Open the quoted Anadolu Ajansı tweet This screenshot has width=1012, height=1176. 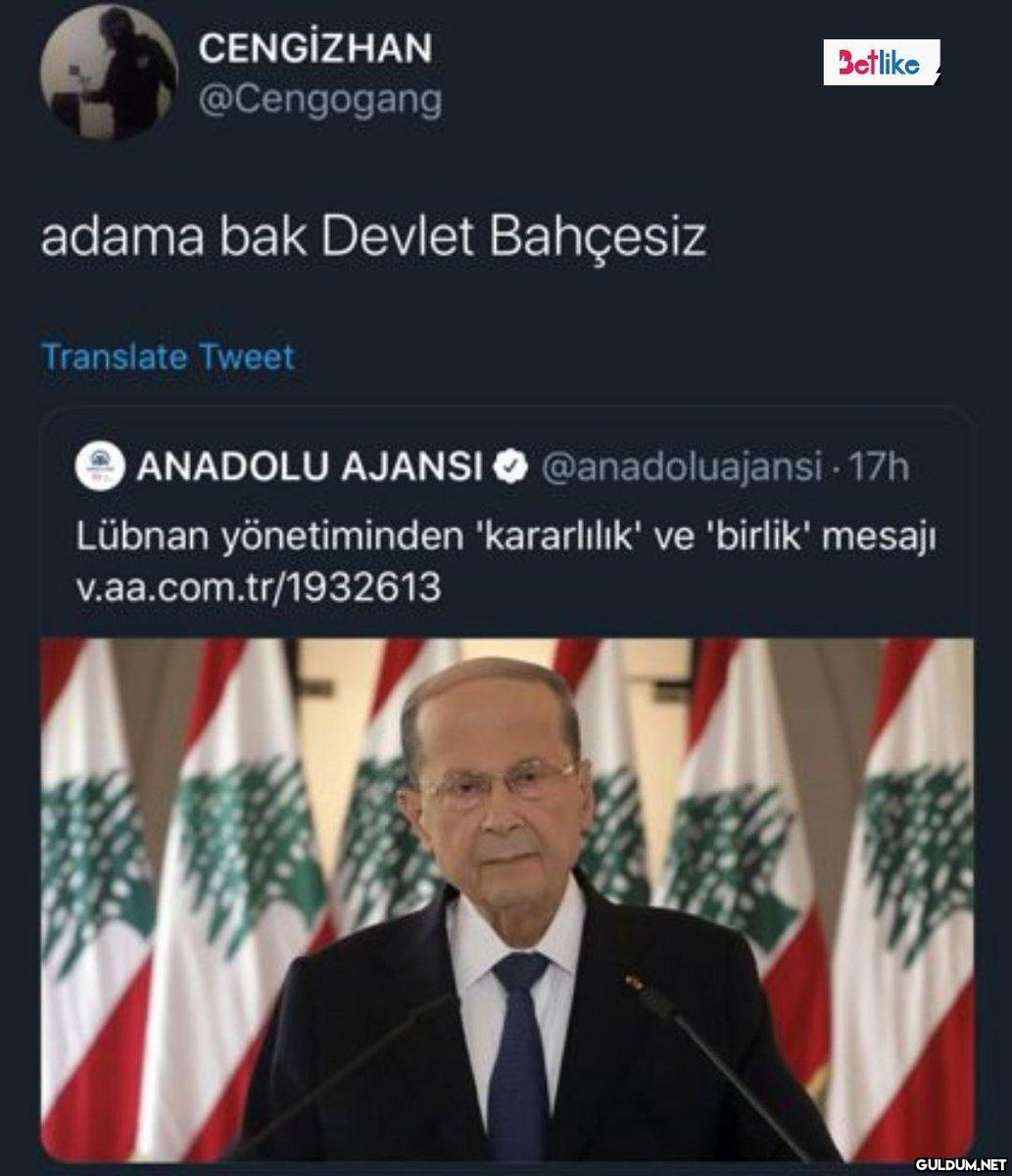(505, 538)
